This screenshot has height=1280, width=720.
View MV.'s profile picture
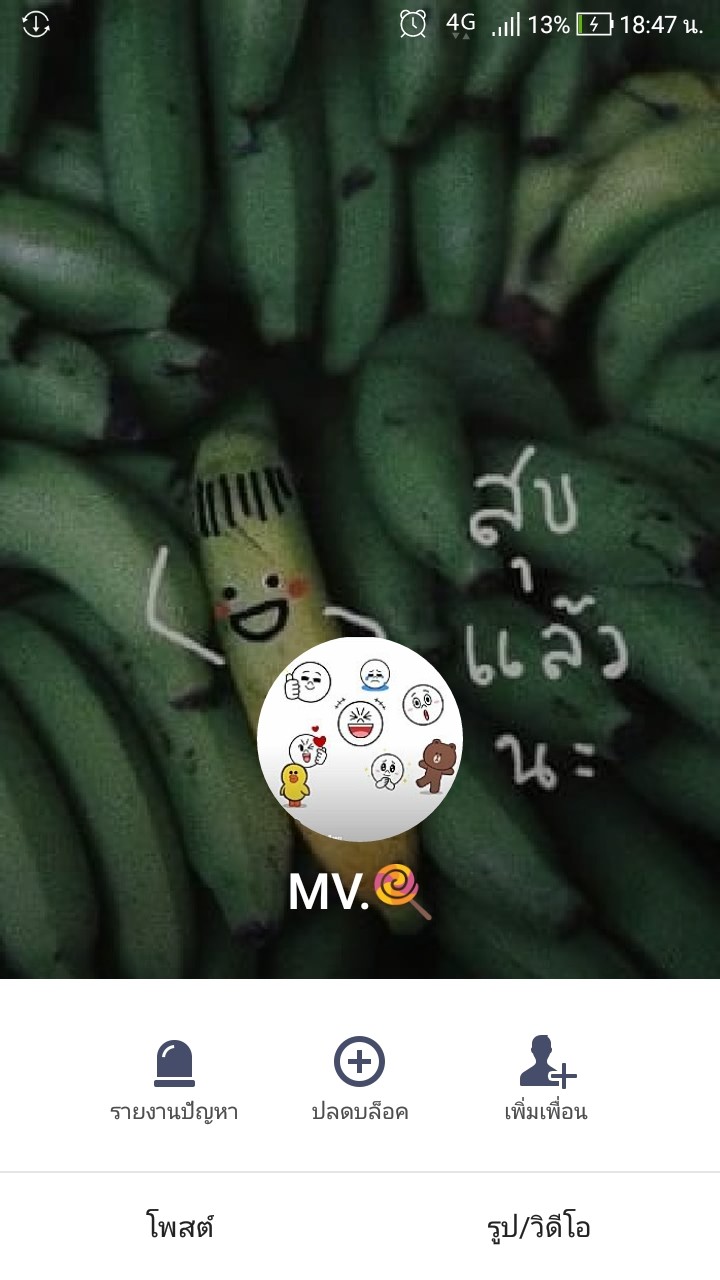tap(360, 739)
